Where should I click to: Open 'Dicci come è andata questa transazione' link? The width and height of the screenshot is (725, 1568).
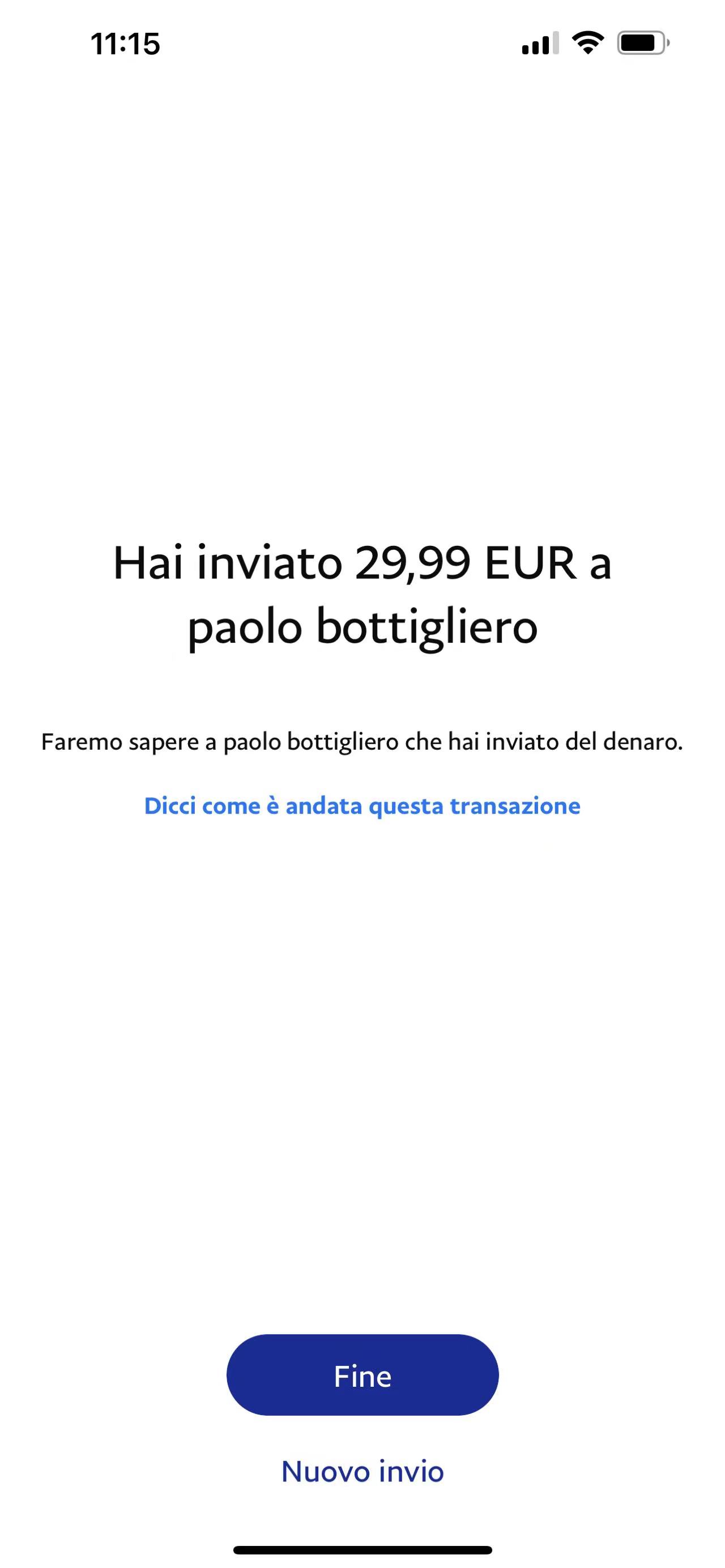pos(362,806)
